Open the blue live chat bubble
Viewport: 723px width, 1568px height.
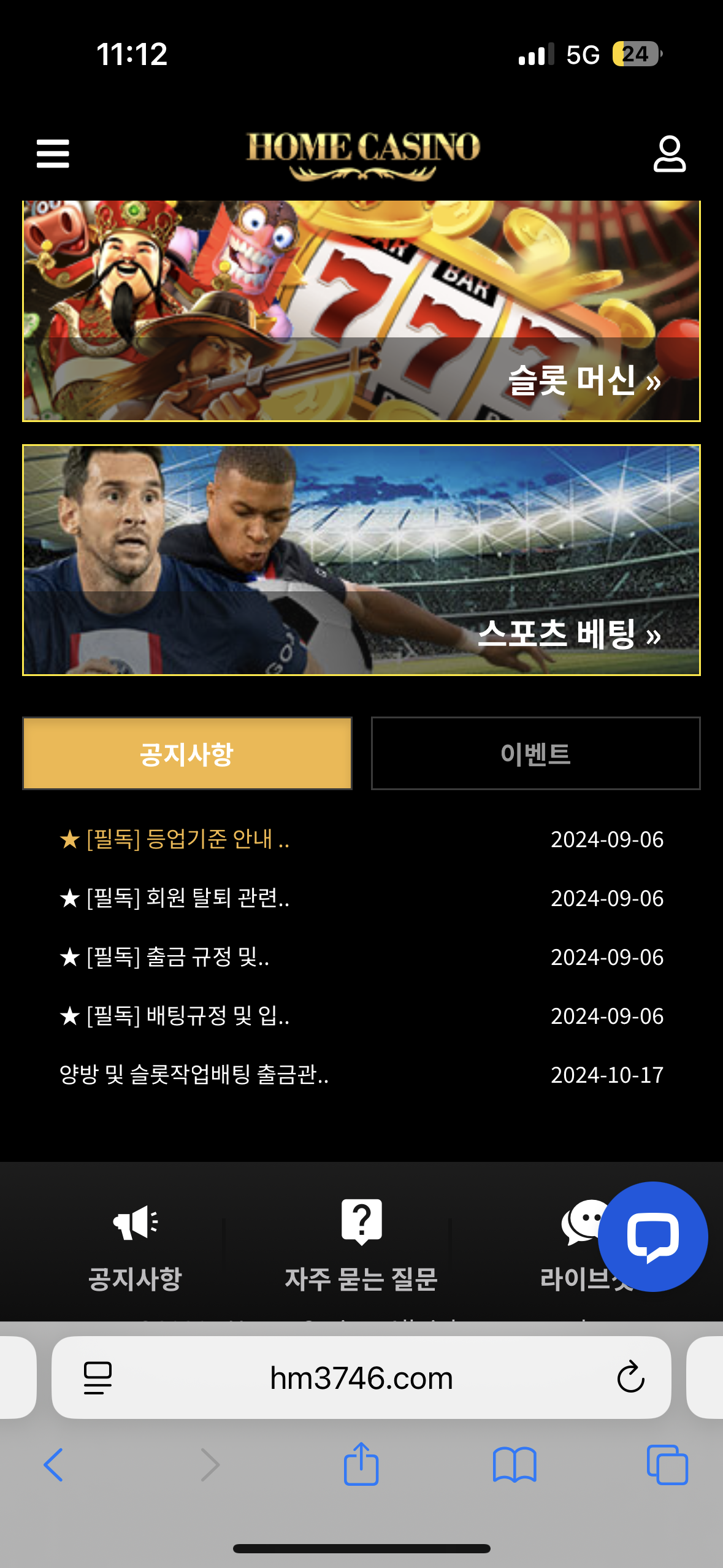point(652,1237)
